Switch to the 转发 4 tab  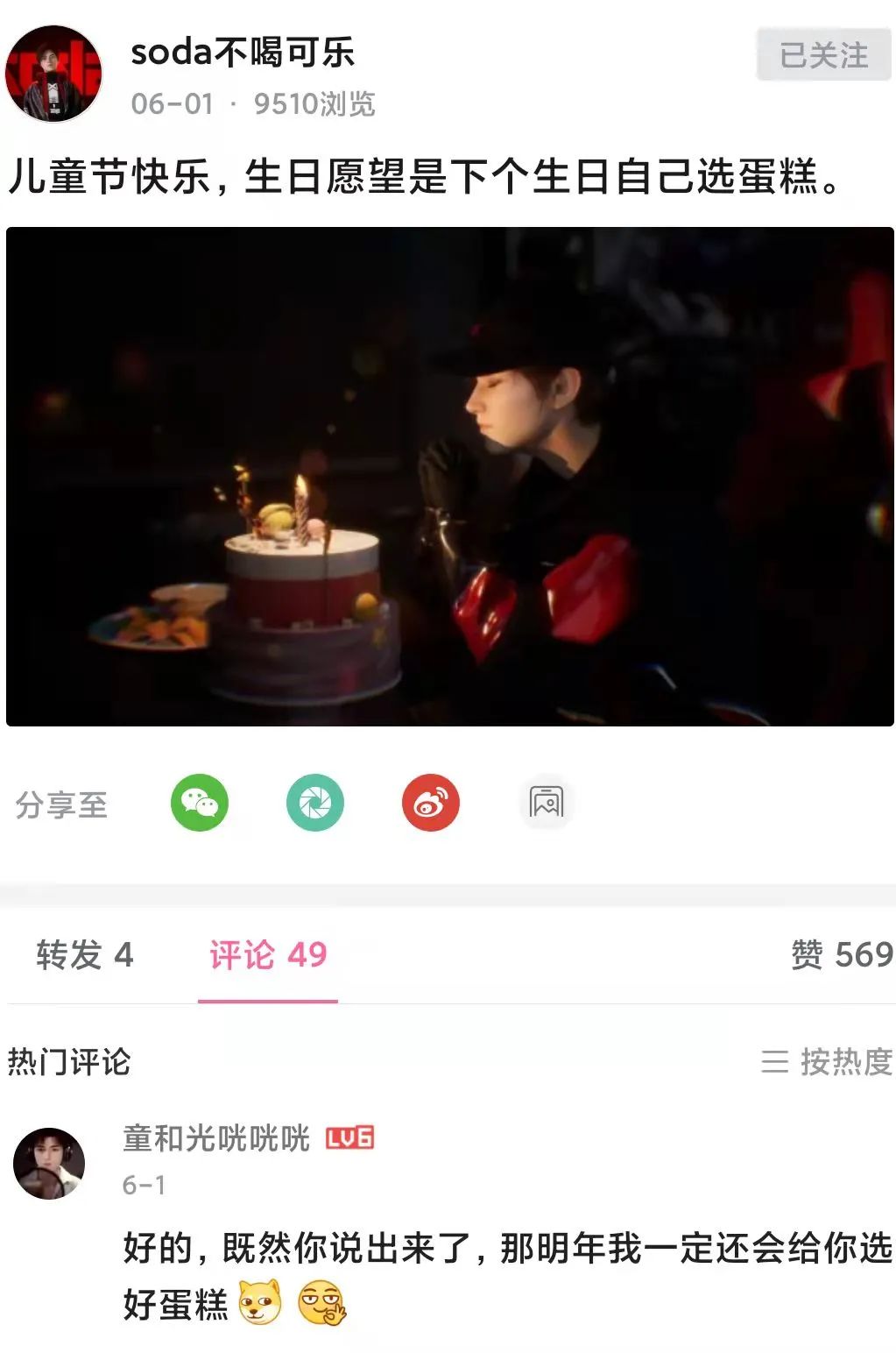pos(84,954)
